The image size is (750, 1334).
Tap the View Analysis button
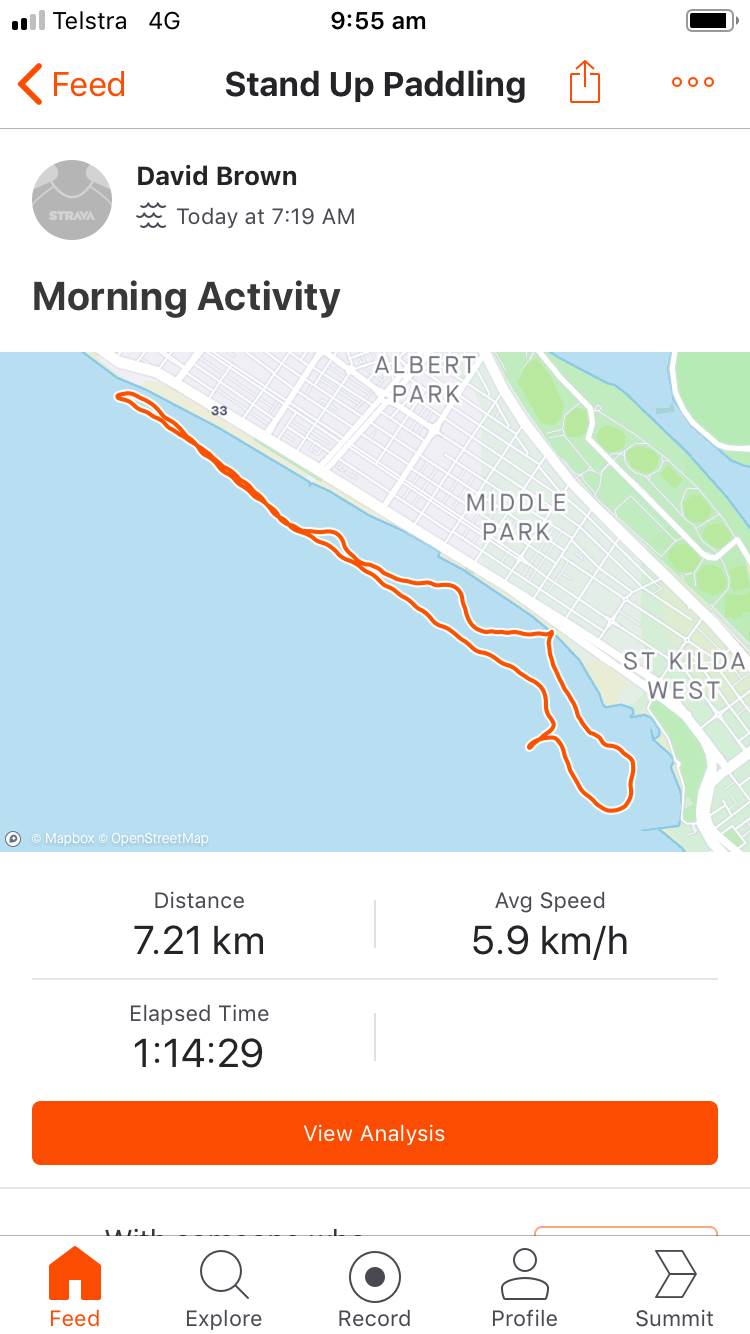(x=375, y=1133)
